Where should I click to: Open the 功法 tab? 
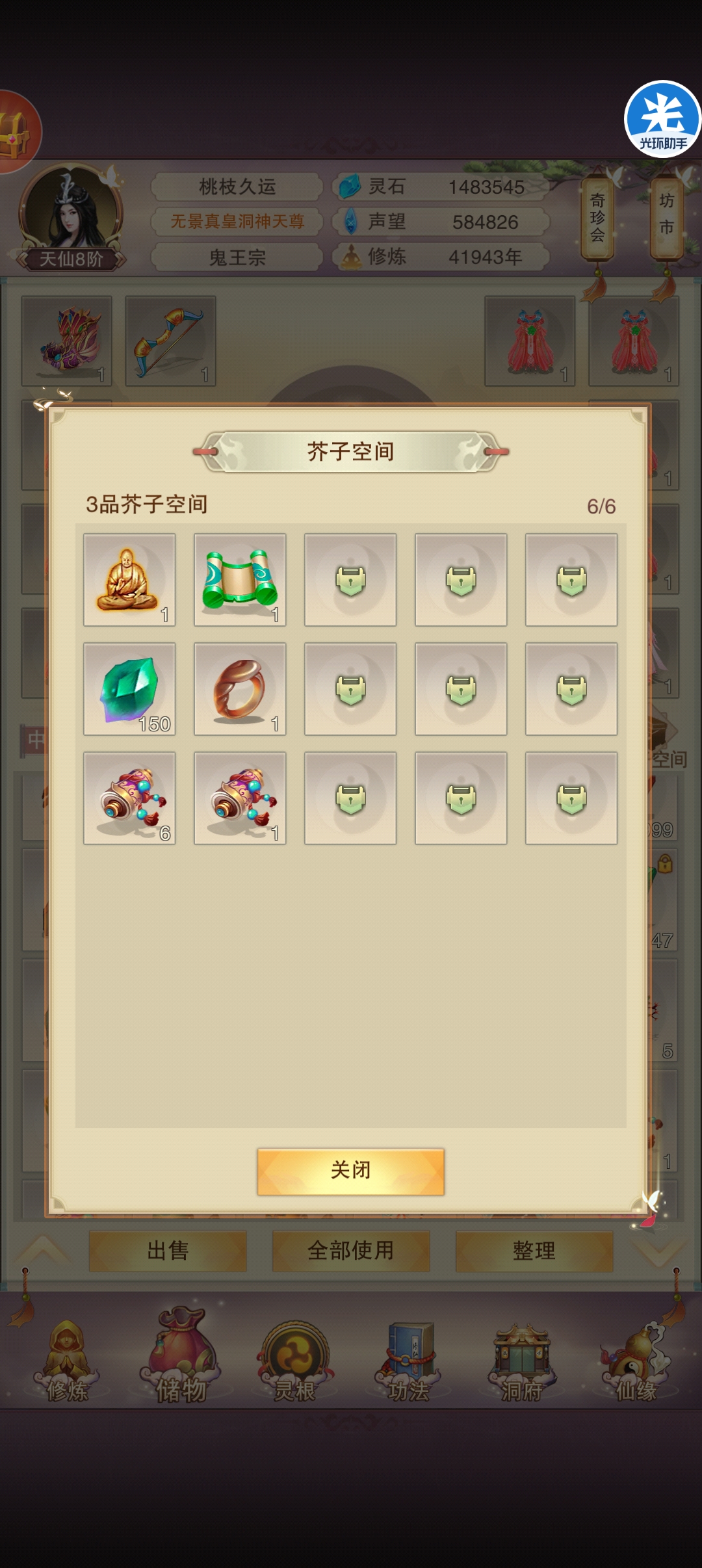pyautogui.click(x=408, y=1361)
